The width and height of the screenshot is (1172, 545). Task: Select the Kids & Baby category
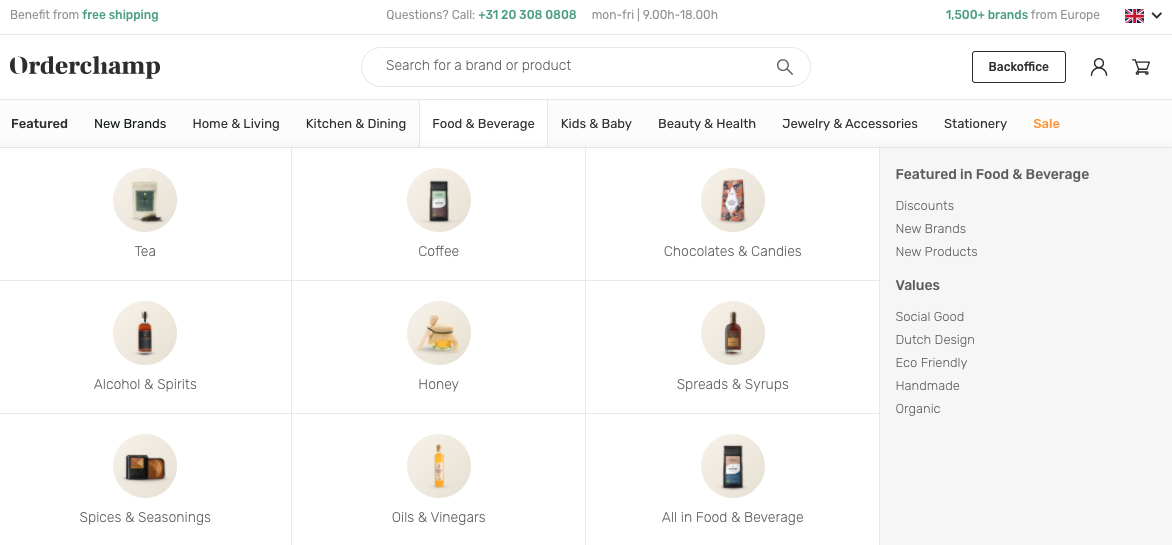click(x=596, y=124)
